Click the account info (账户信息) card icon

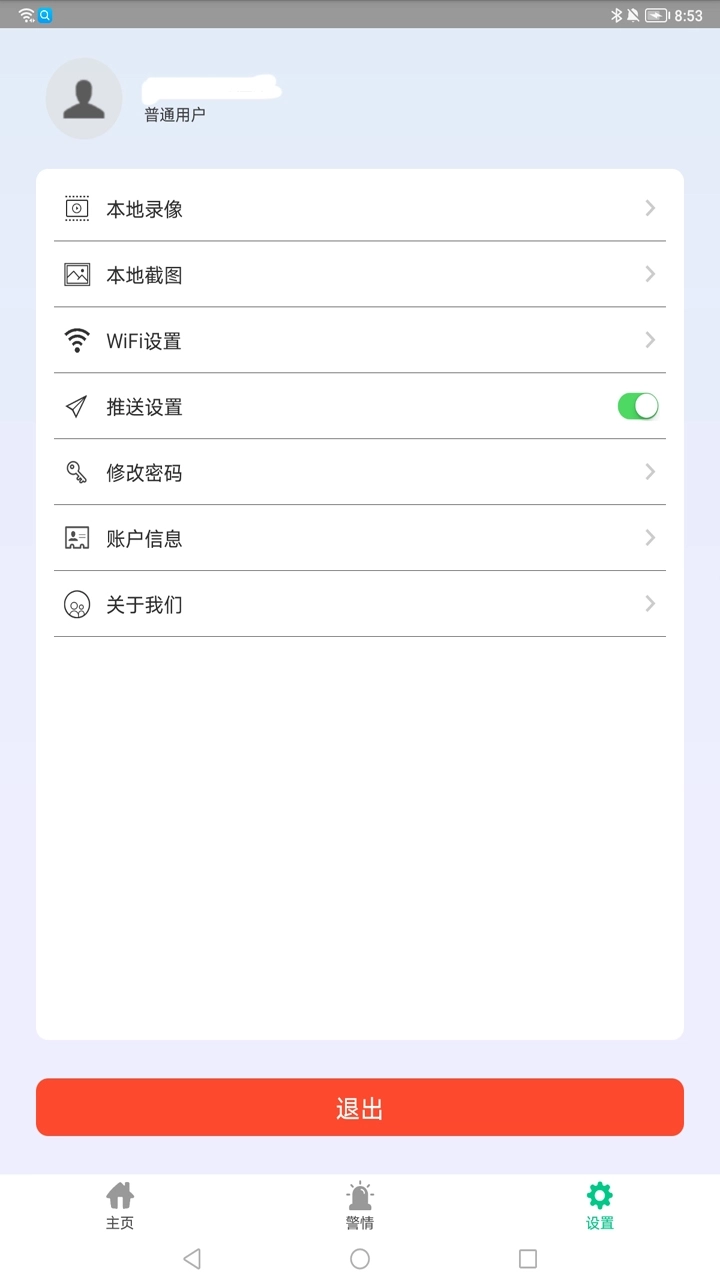tap(76, 538)
